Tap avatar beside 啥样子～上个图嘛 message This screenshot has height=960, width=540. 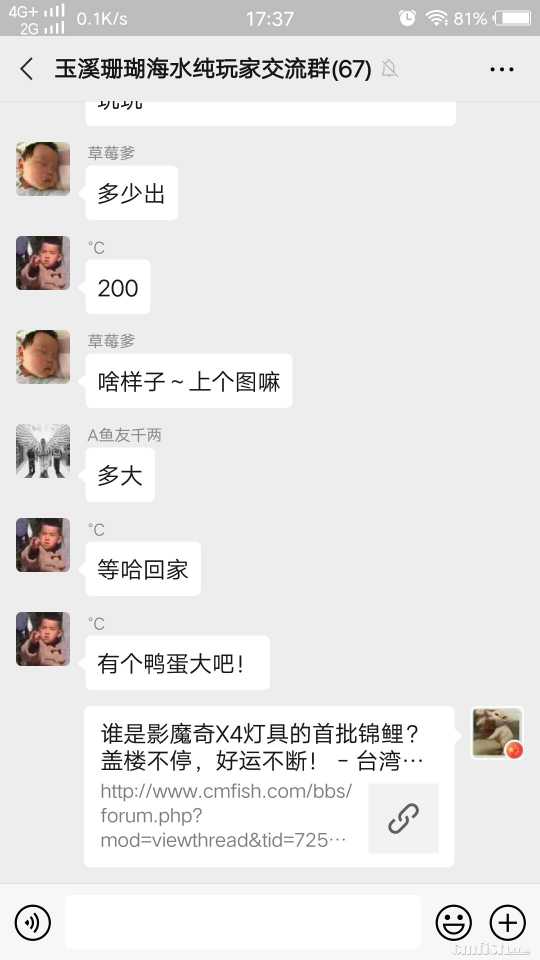point(43,357)
